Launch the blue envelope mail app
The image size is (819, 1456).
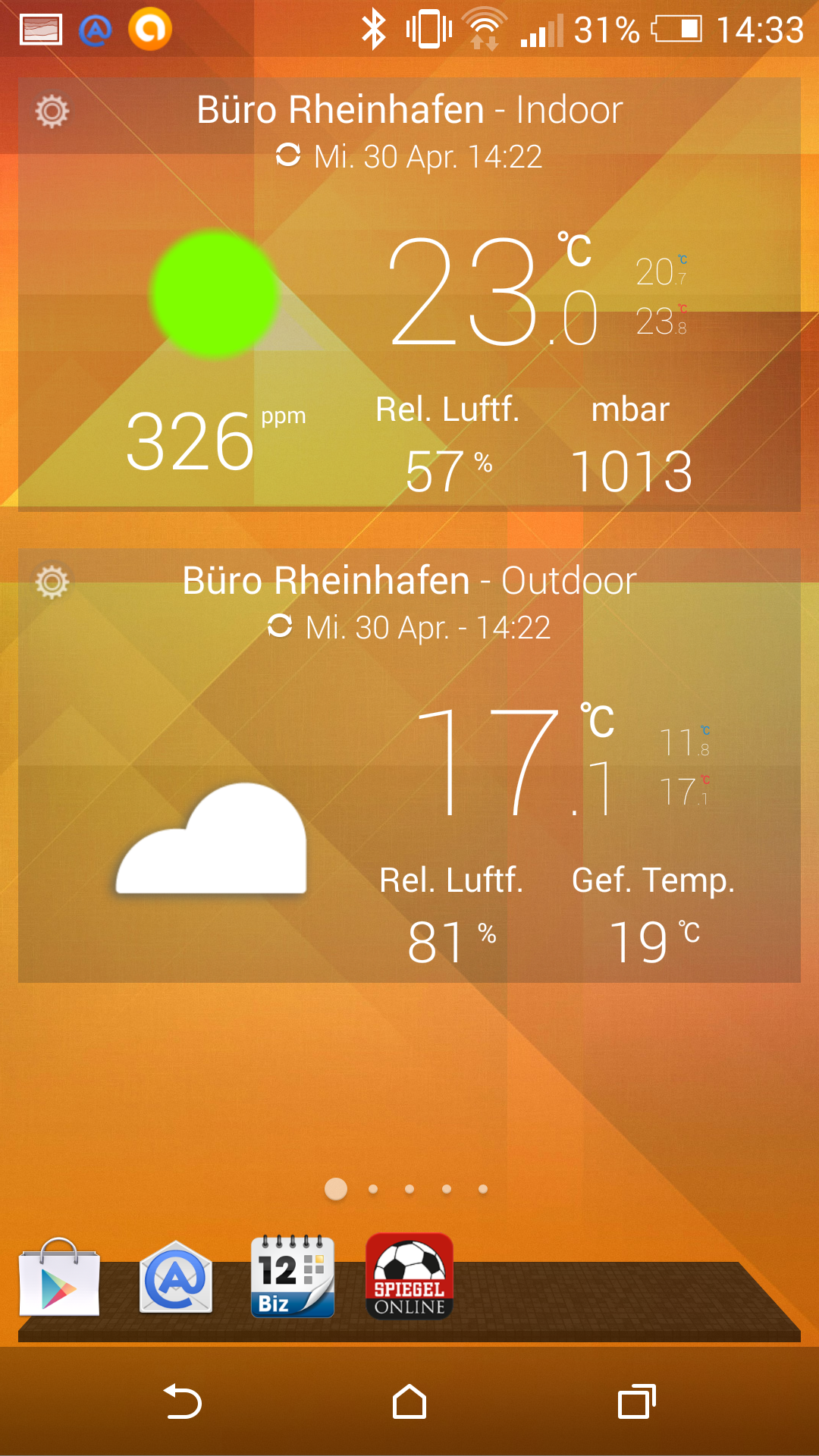click(x=176, y=1277)
